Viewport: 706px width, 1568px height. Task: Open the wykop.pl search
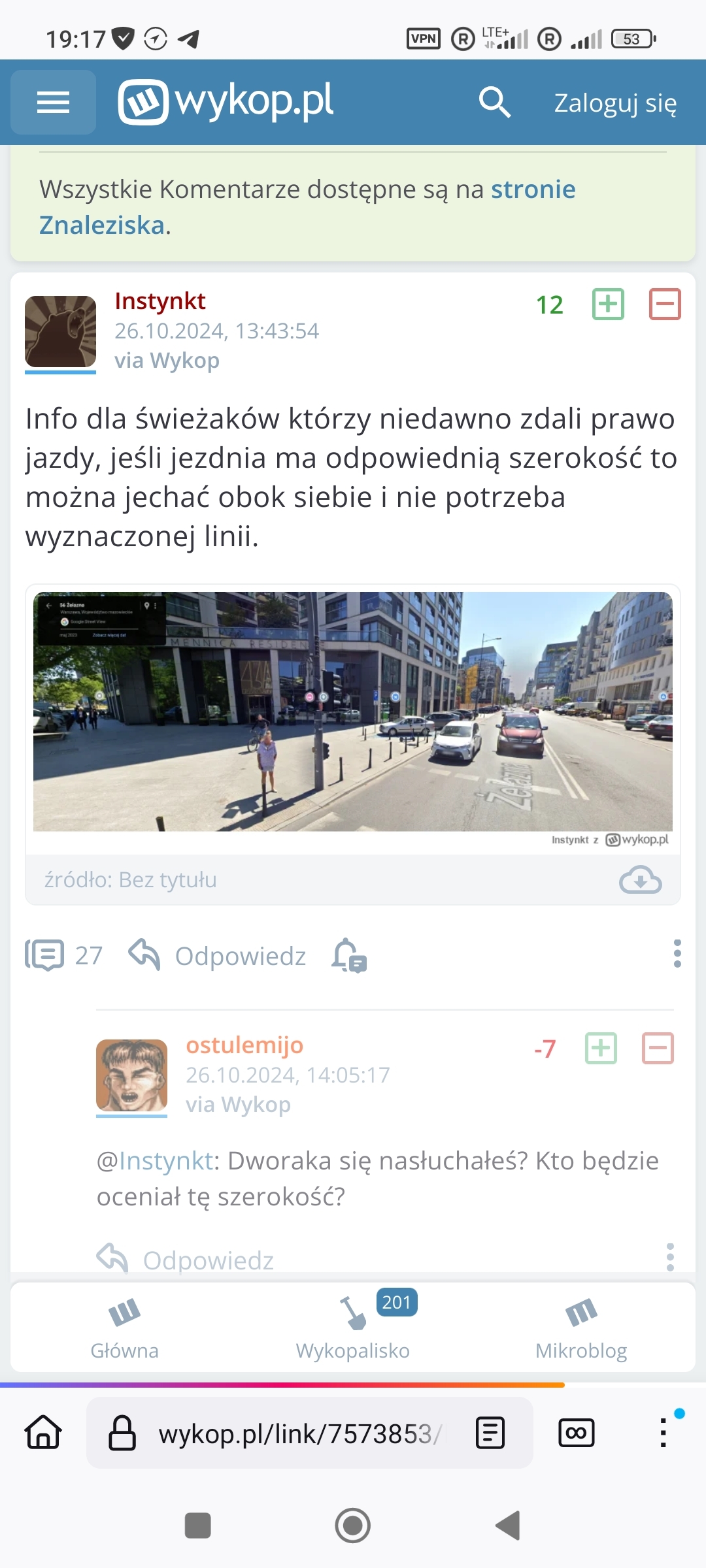(x=494, y=103)
